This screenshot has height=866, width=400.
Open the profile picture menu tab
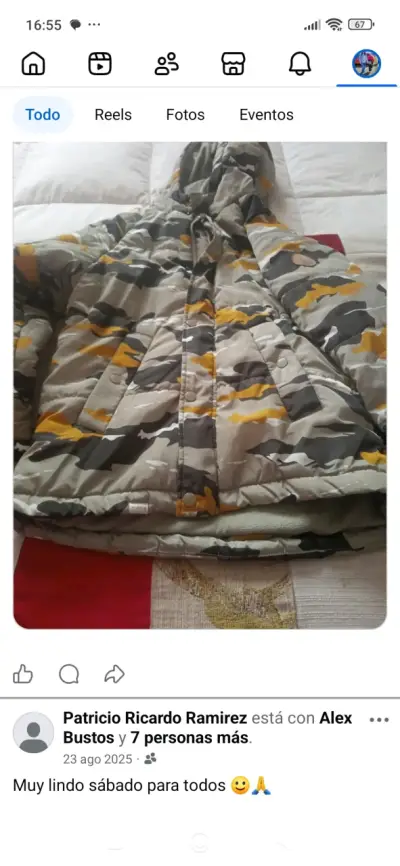(x=366, y=64)
